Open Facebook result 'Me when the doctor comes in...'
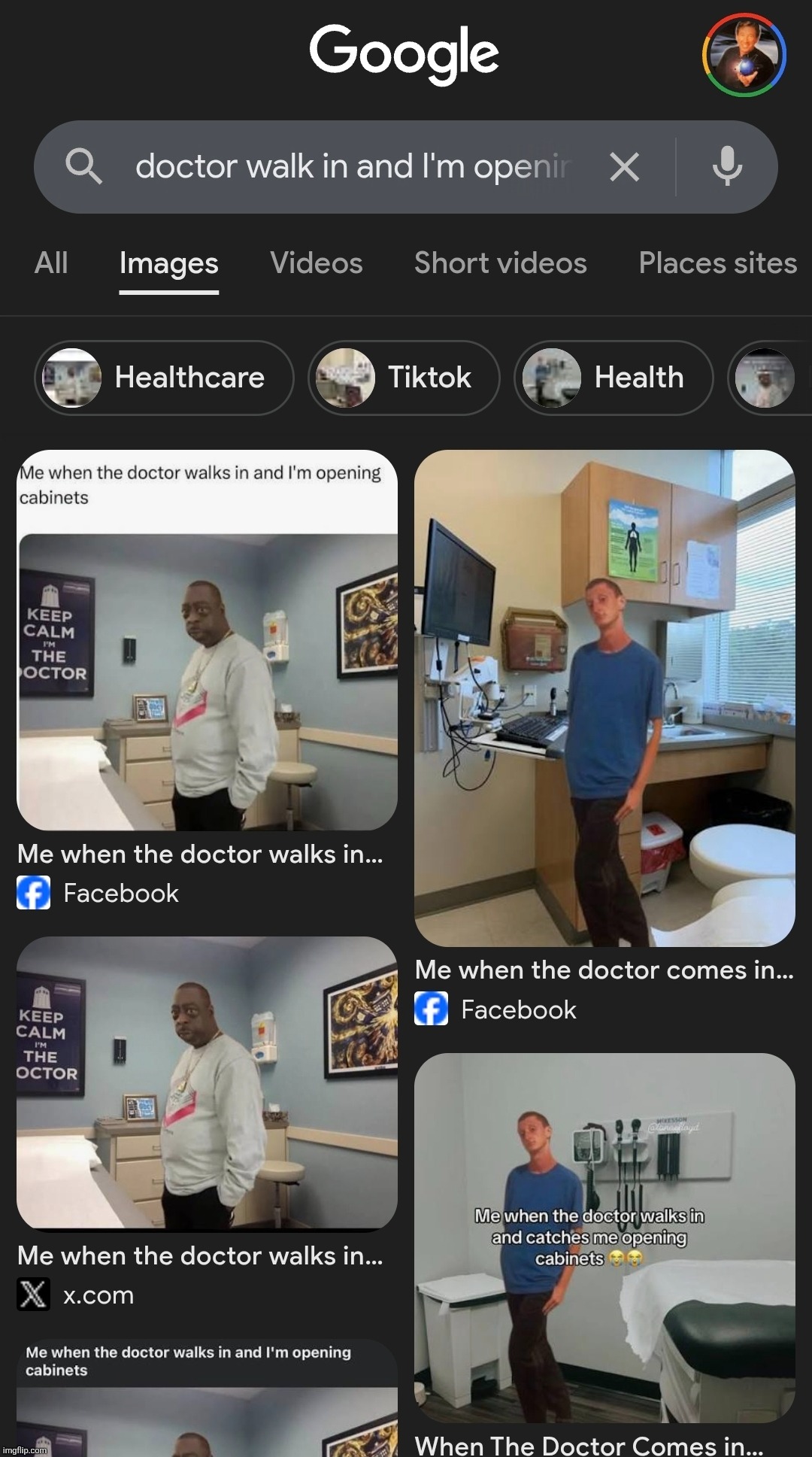The image size is (812, 1457). pos(604,697)
